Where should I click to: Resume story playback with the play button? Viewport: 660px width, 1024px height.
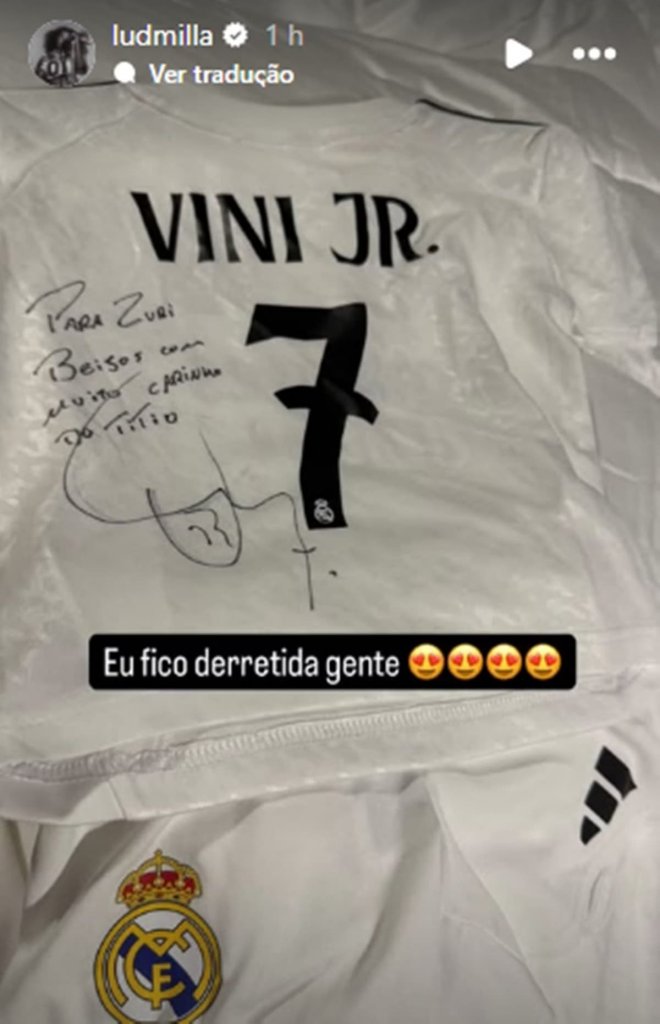[518, 53]
